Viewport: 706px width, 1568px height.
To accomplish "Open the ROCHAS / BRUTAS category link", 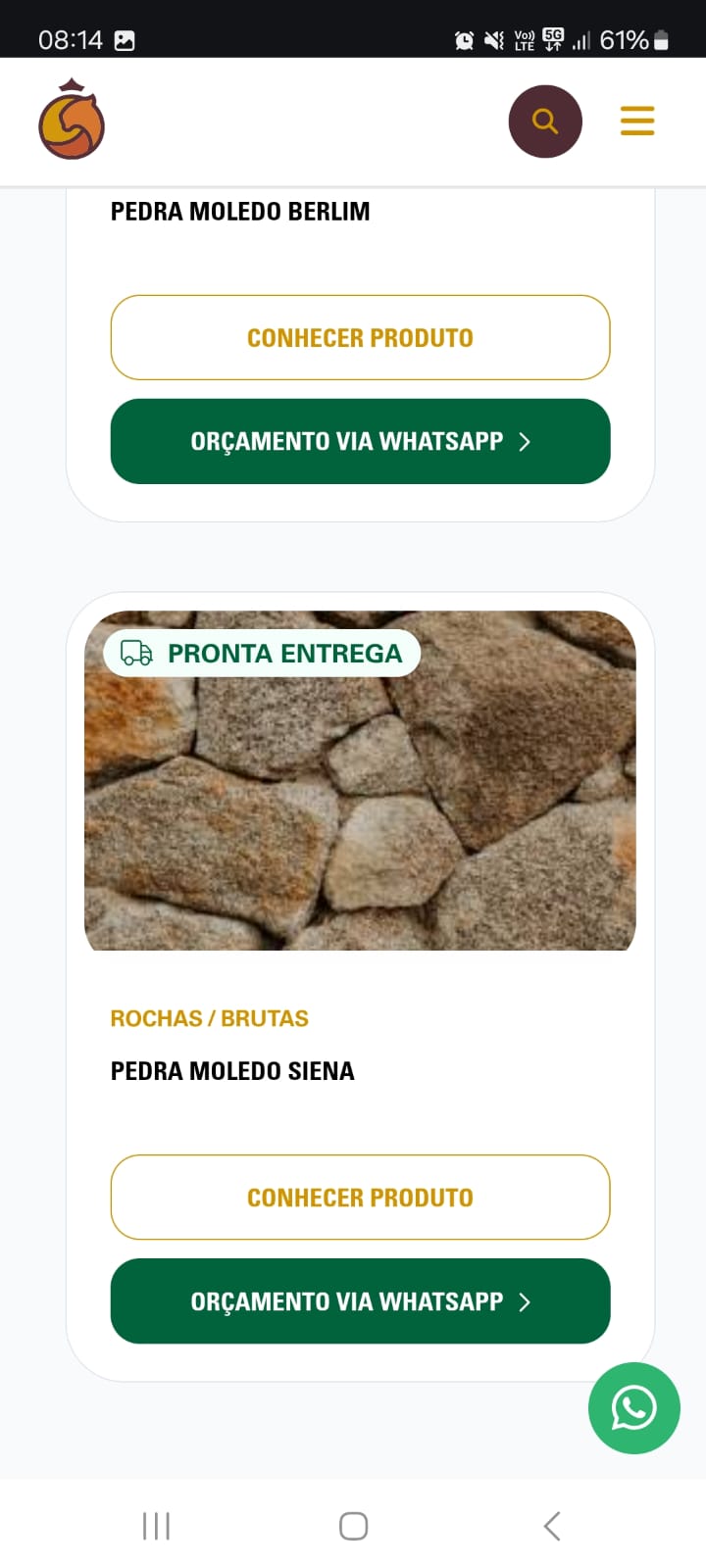I will (208, 1018).
